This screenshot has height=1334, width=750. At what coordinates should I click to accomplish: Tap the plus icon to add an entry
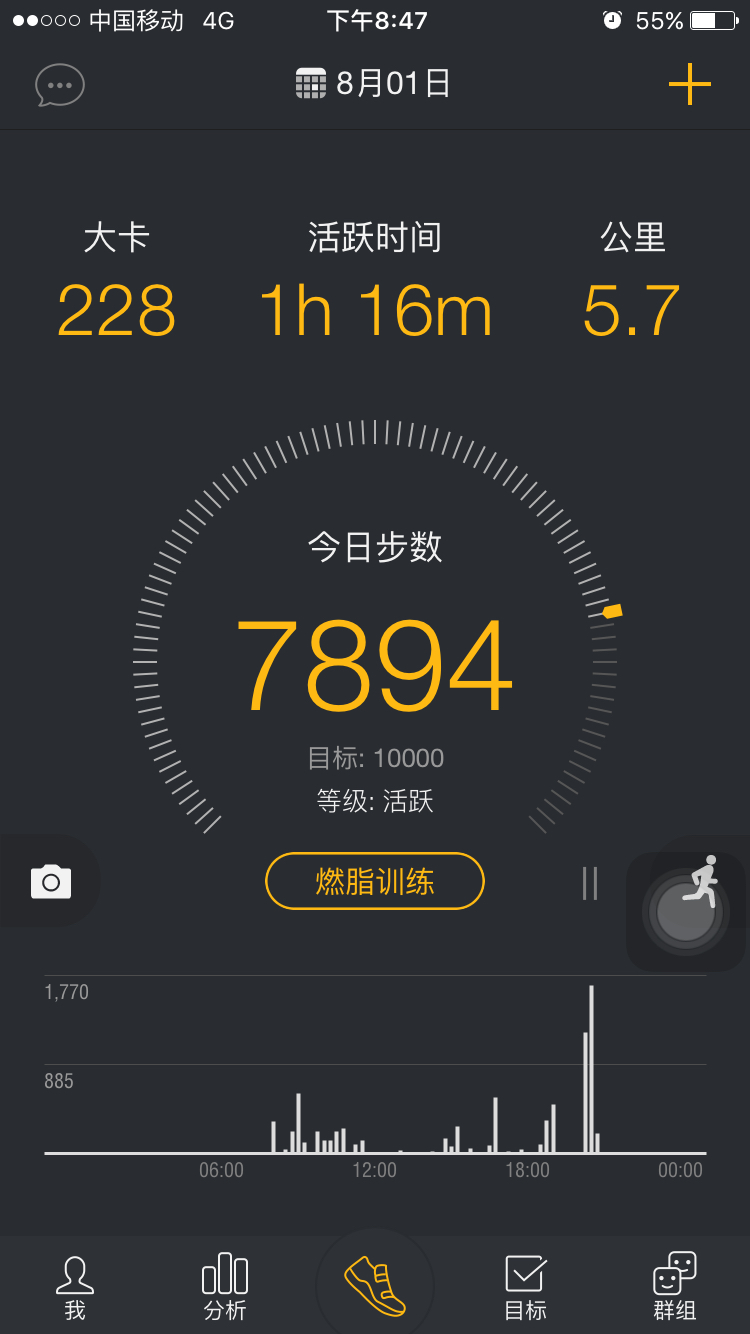click(689, 84)
